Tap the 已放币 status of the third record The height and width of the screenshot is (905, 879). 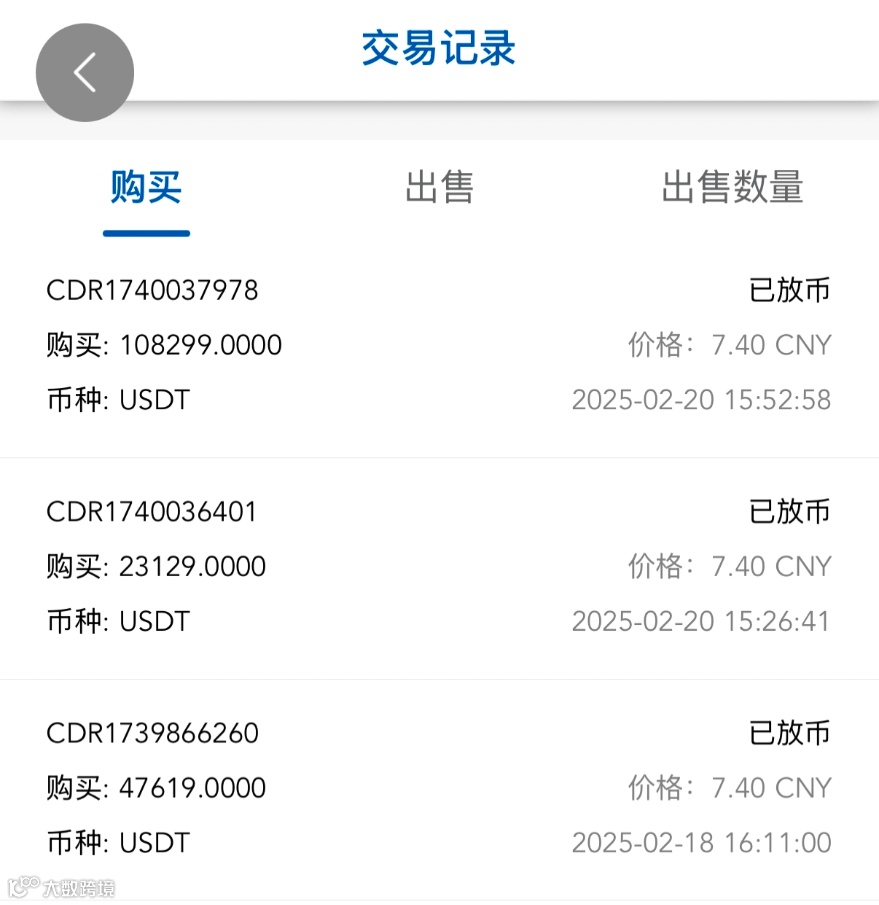(x=791, y=734)
